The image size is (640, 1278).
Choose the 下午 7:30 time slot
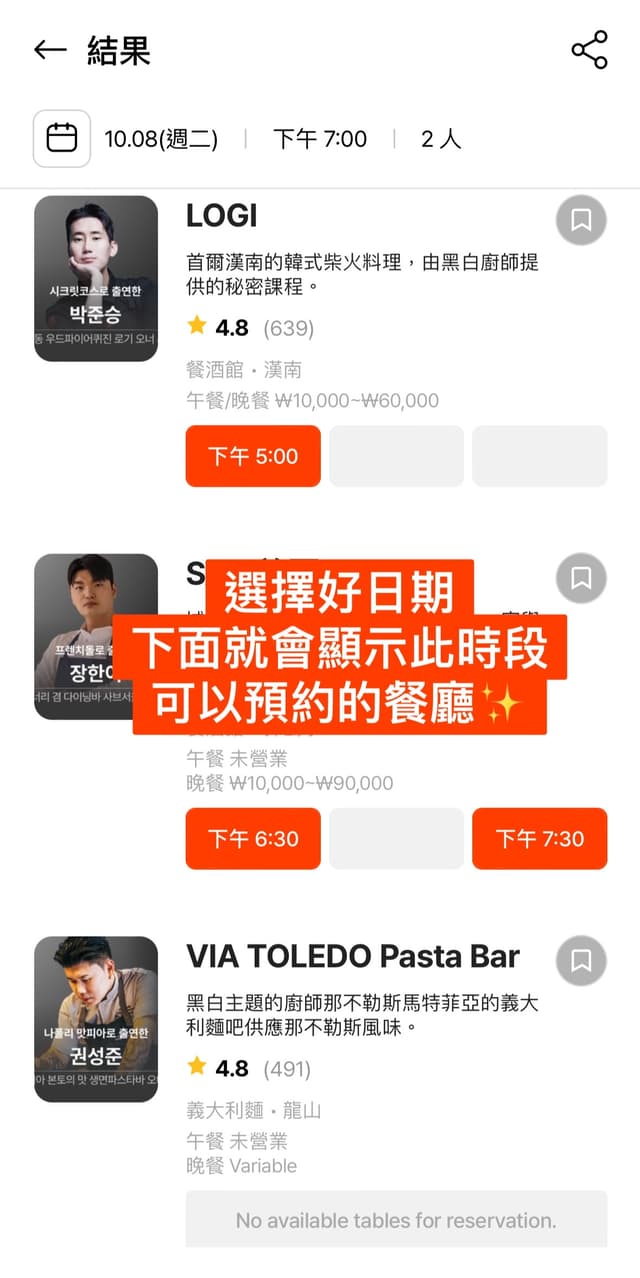(540, 839)
